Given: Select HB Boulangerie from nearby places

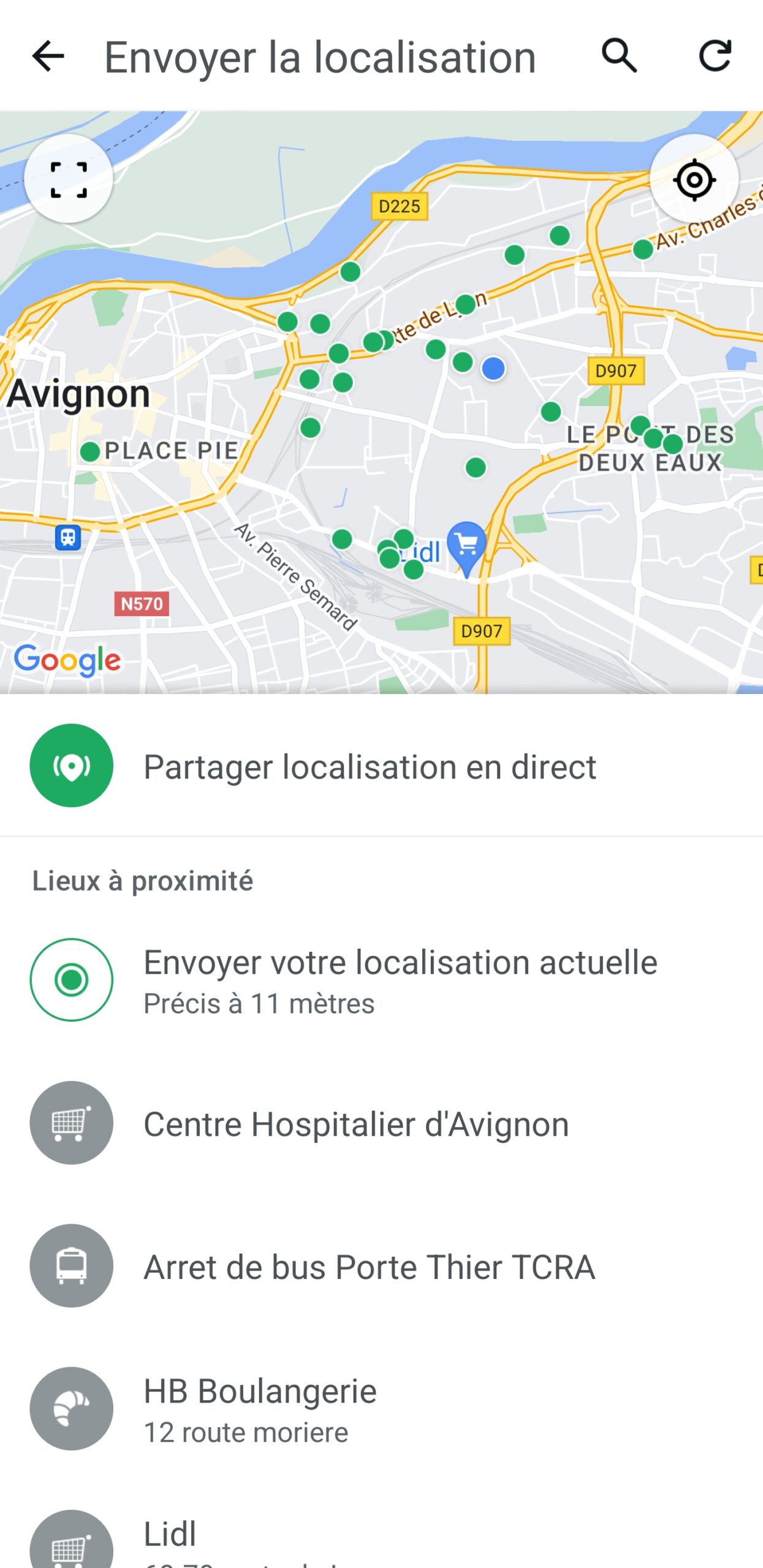Looking at the screenshot, I should pos(381,1408).
